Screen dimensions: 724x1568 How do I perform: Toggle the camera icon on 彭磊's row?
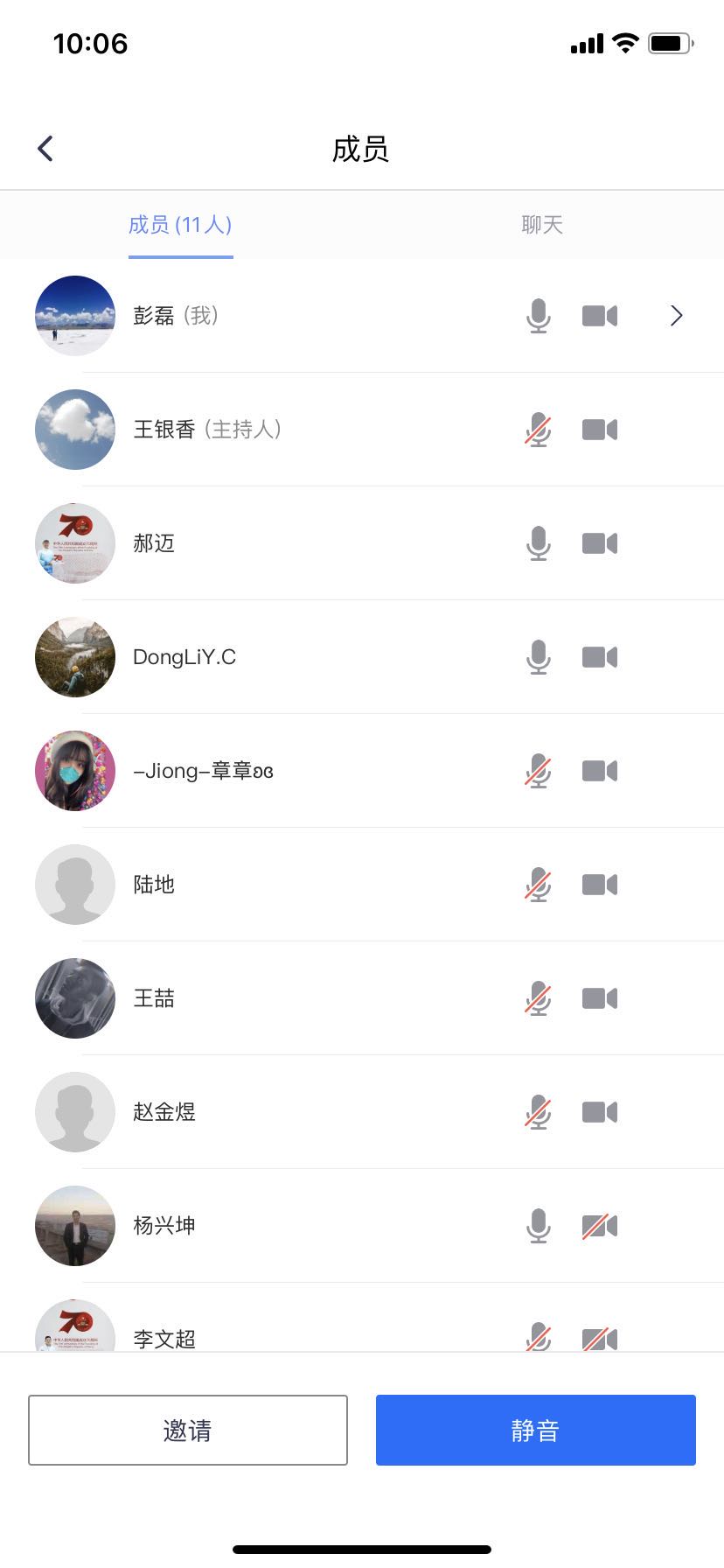pyautogui.click(x=600, y=316)
